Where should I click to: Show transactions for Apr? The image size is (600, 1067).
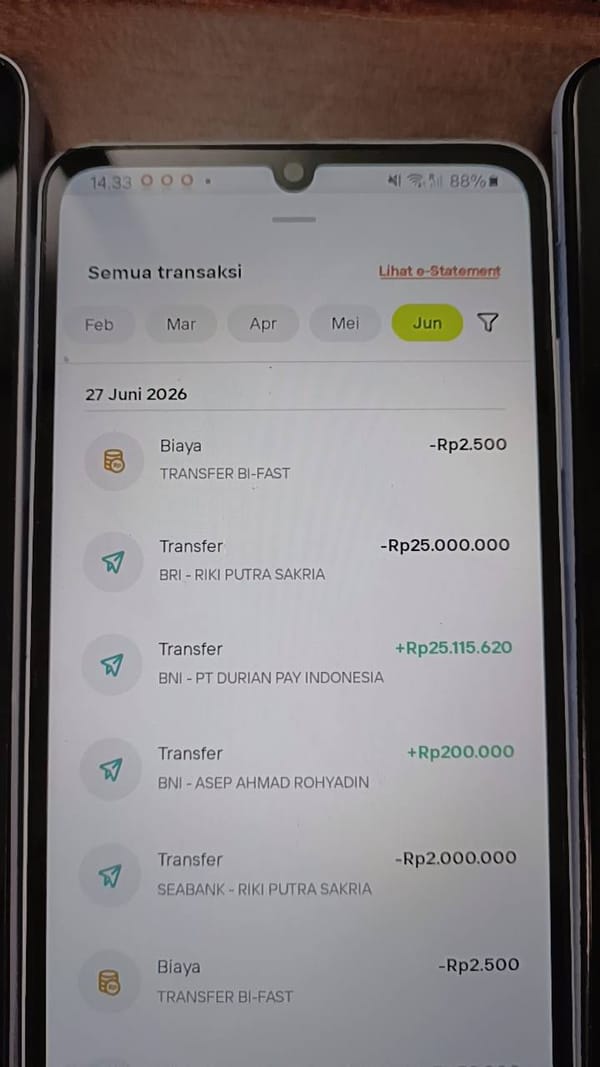point(263,324)
